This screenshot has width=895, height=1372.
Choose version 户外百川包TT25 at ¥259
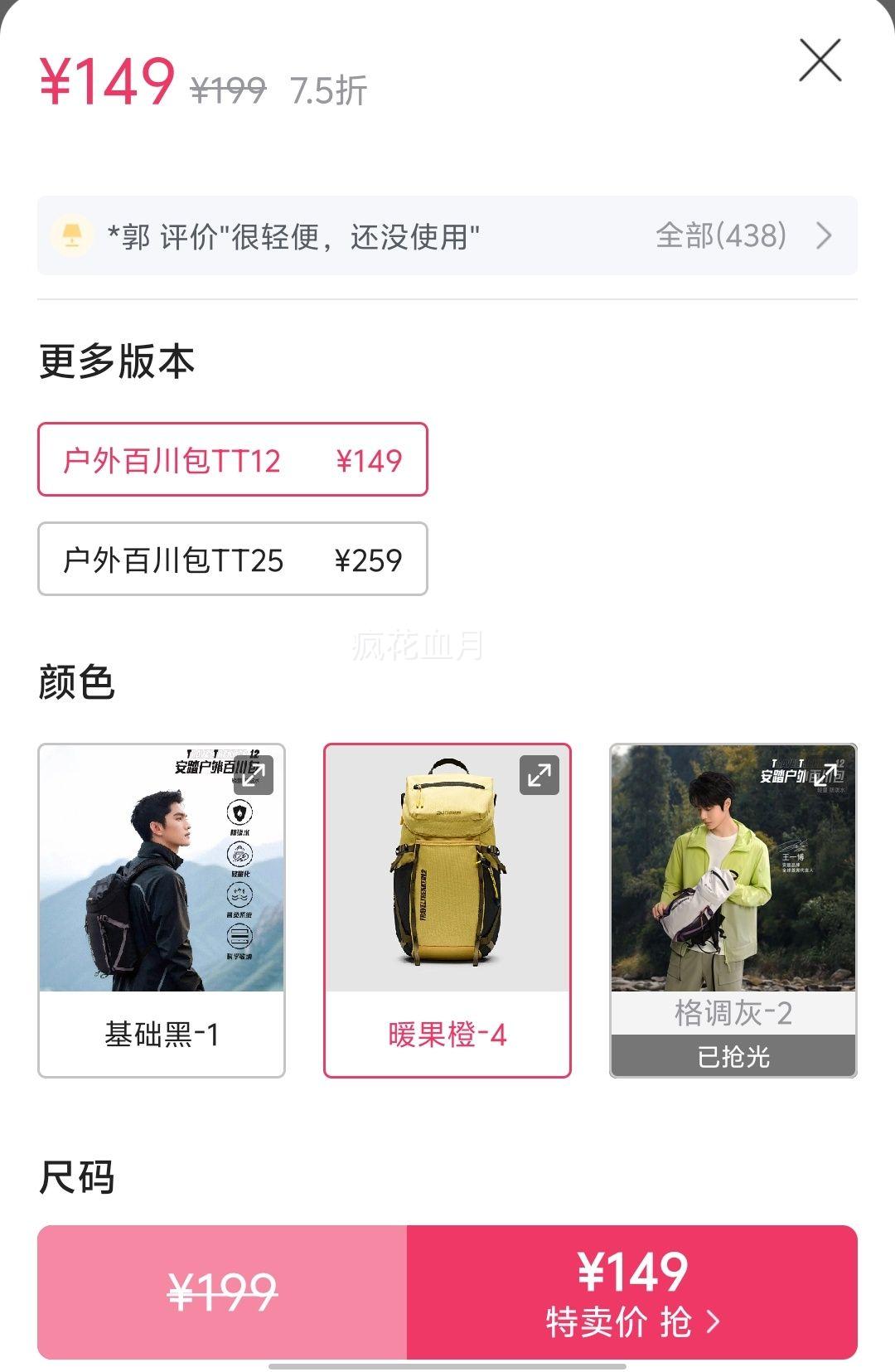point(233,560)
